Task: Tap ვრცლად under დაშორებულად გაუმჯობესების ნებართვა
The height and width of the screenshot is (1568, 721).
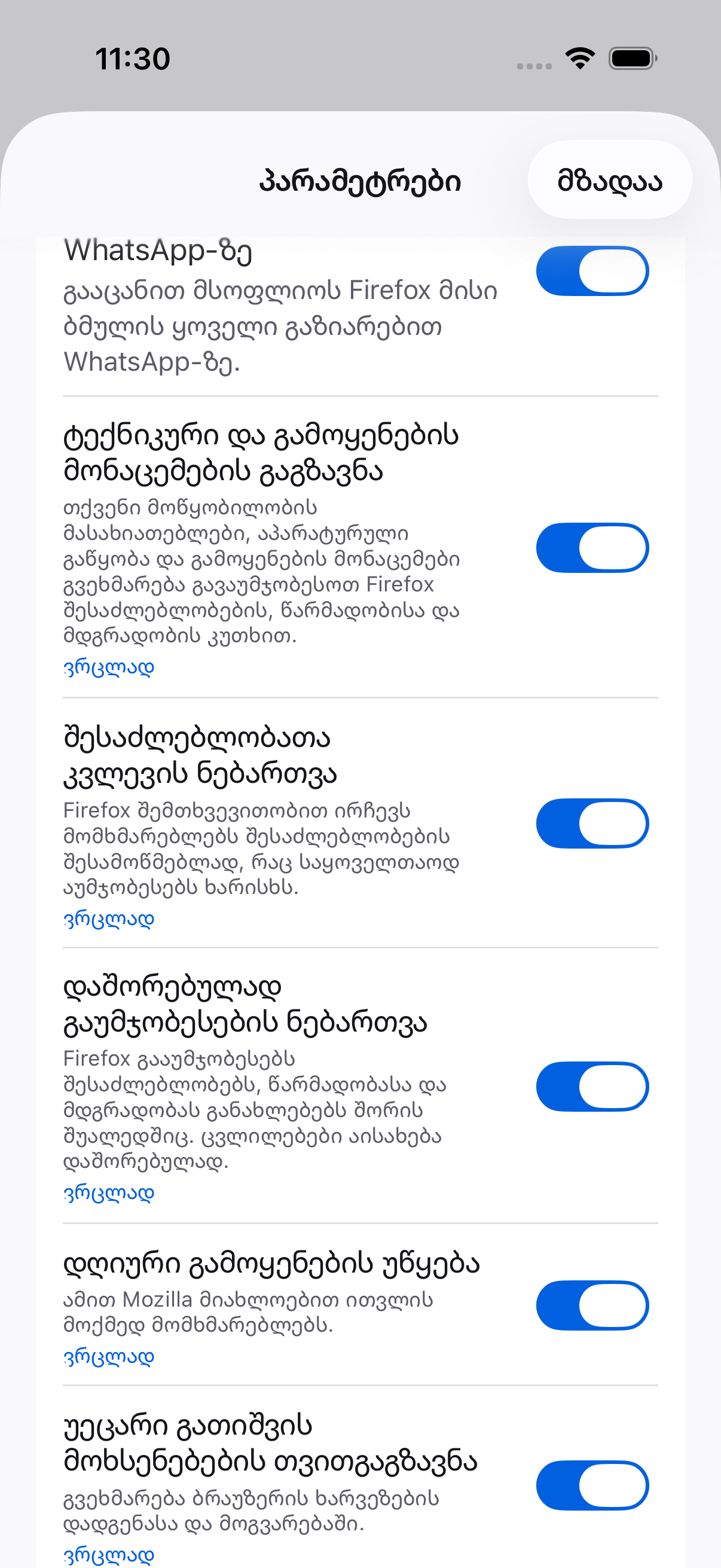Action: pos(109,1192)
